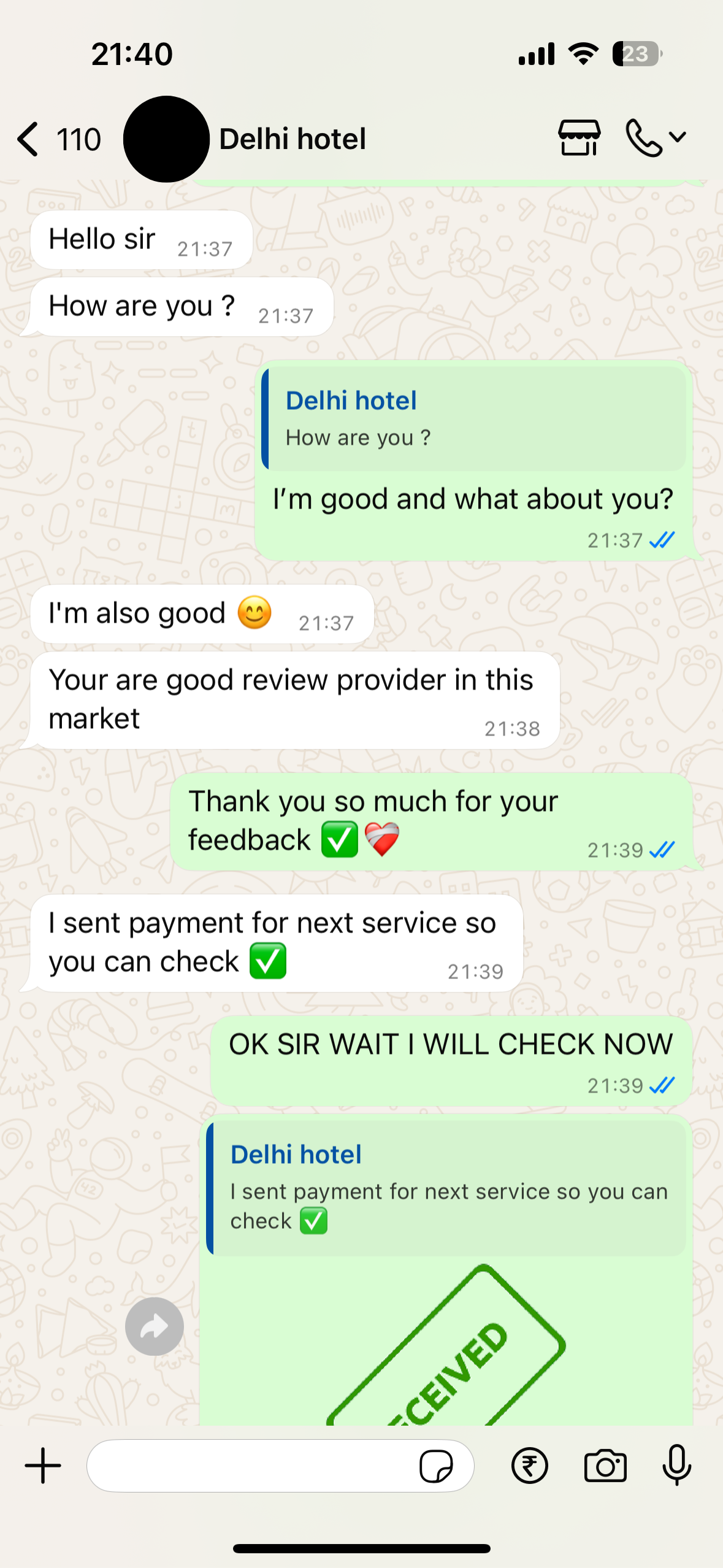The height and width of the screenshot is (1568, 723).
Task: Open the call options dropdown
Action: (x=656, y=138)
